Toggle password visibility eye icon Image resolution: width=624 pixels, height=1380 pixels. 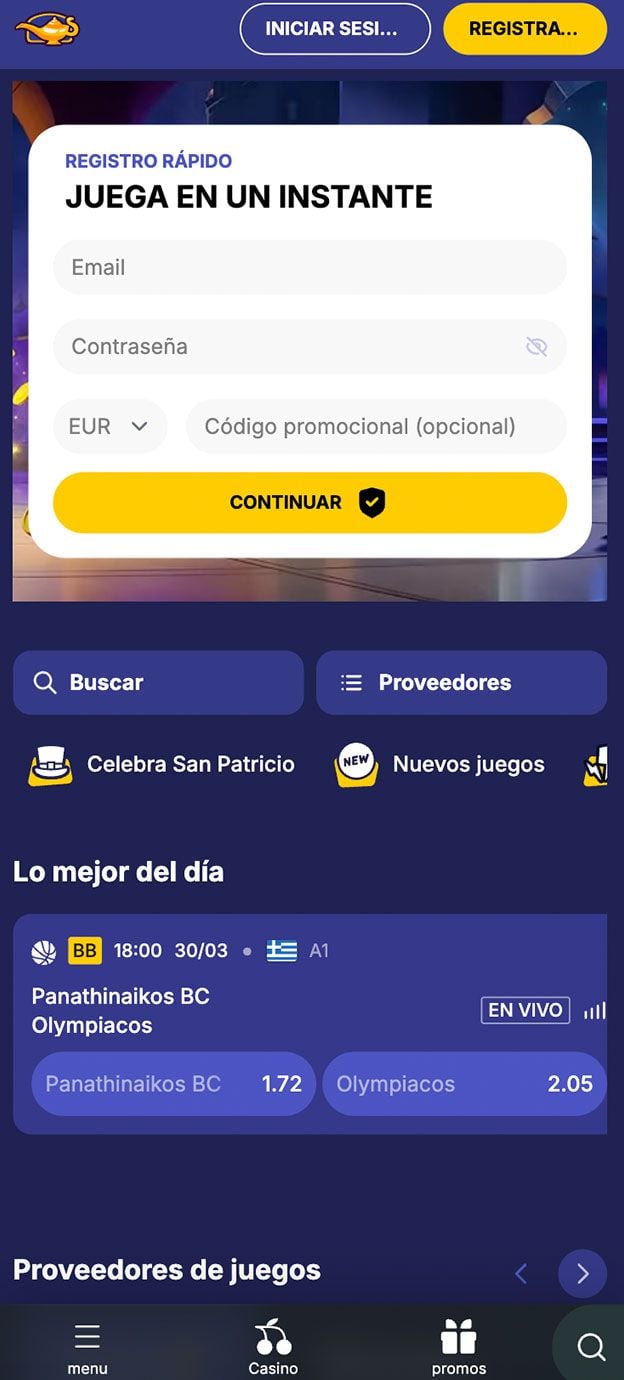click(537, 347)
